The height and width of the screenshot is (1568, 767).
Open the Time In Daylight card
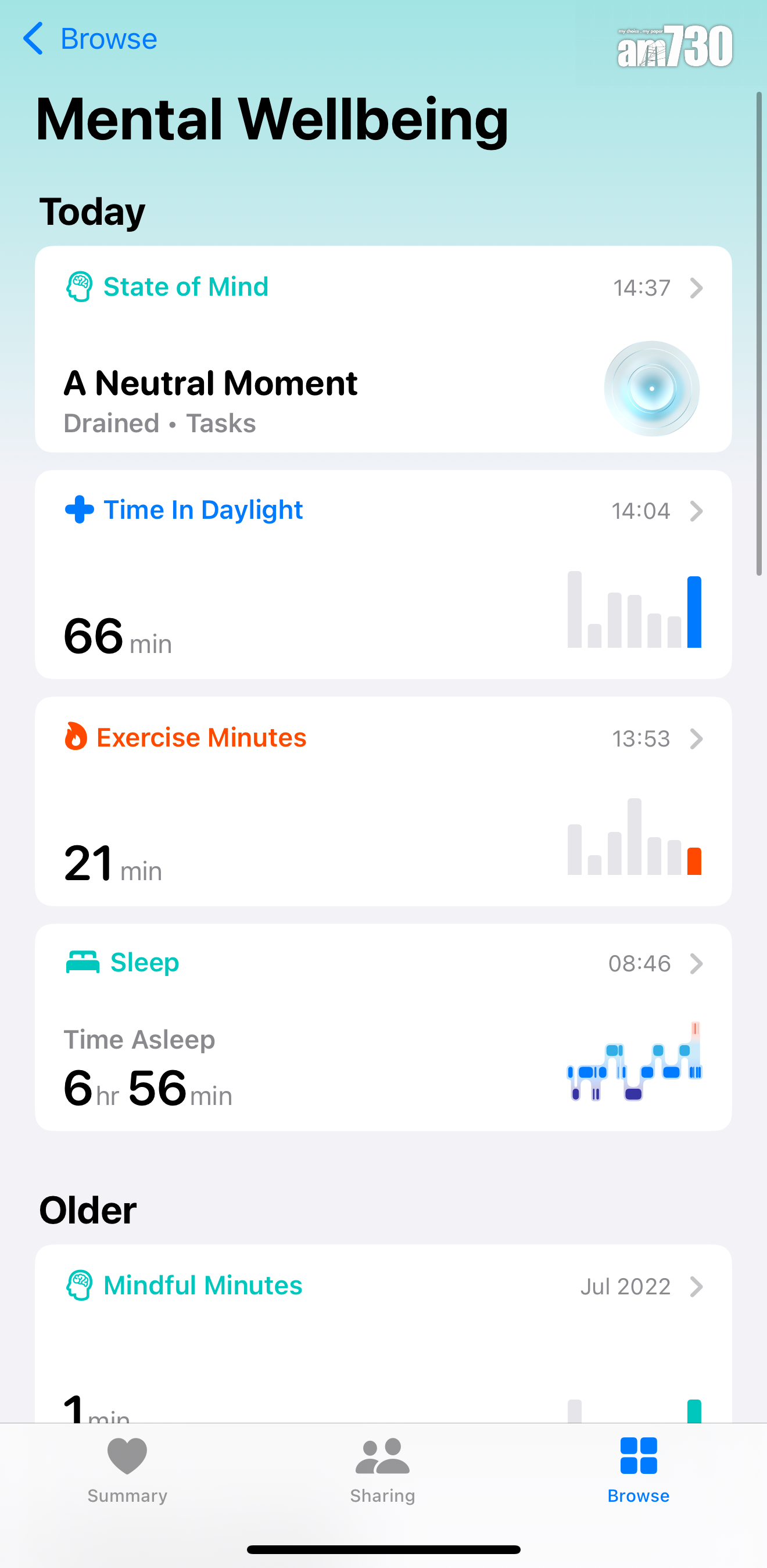pyautogui.click(x=383, y=574)
